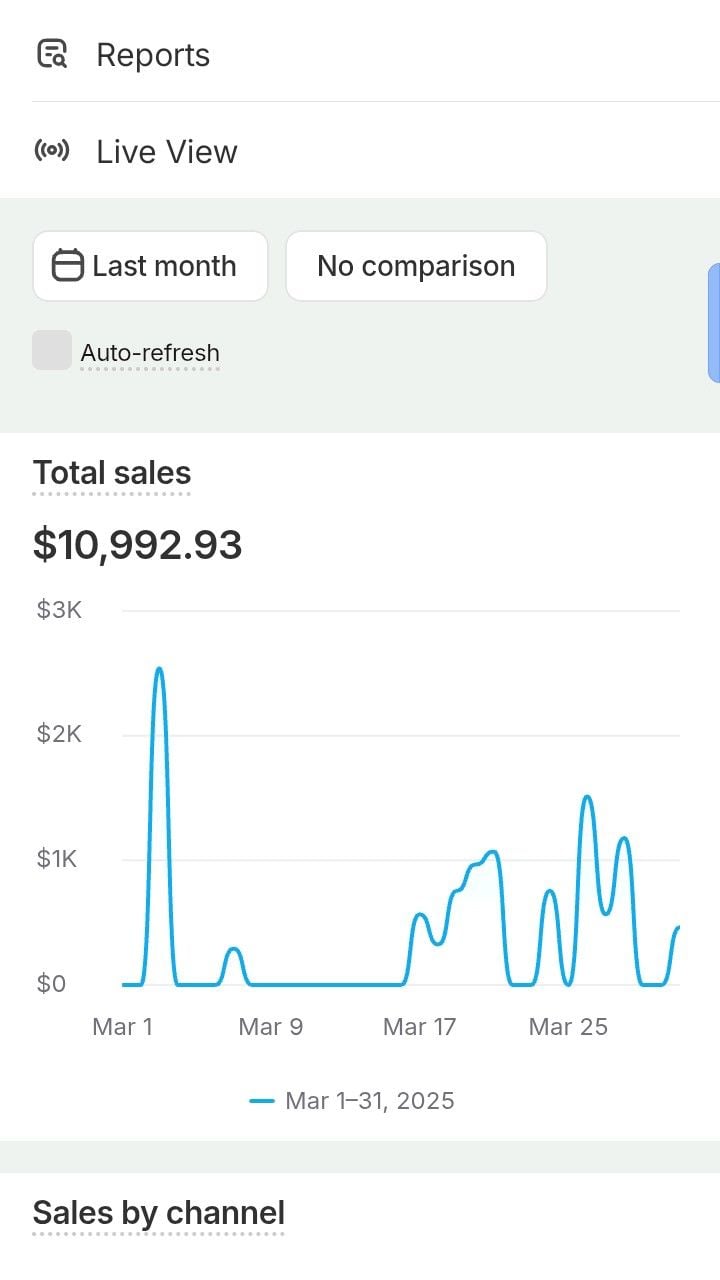Click the Reports magnifying-glass icon
This screenshot has height=1280, width=720.
[x=53, y=54]
